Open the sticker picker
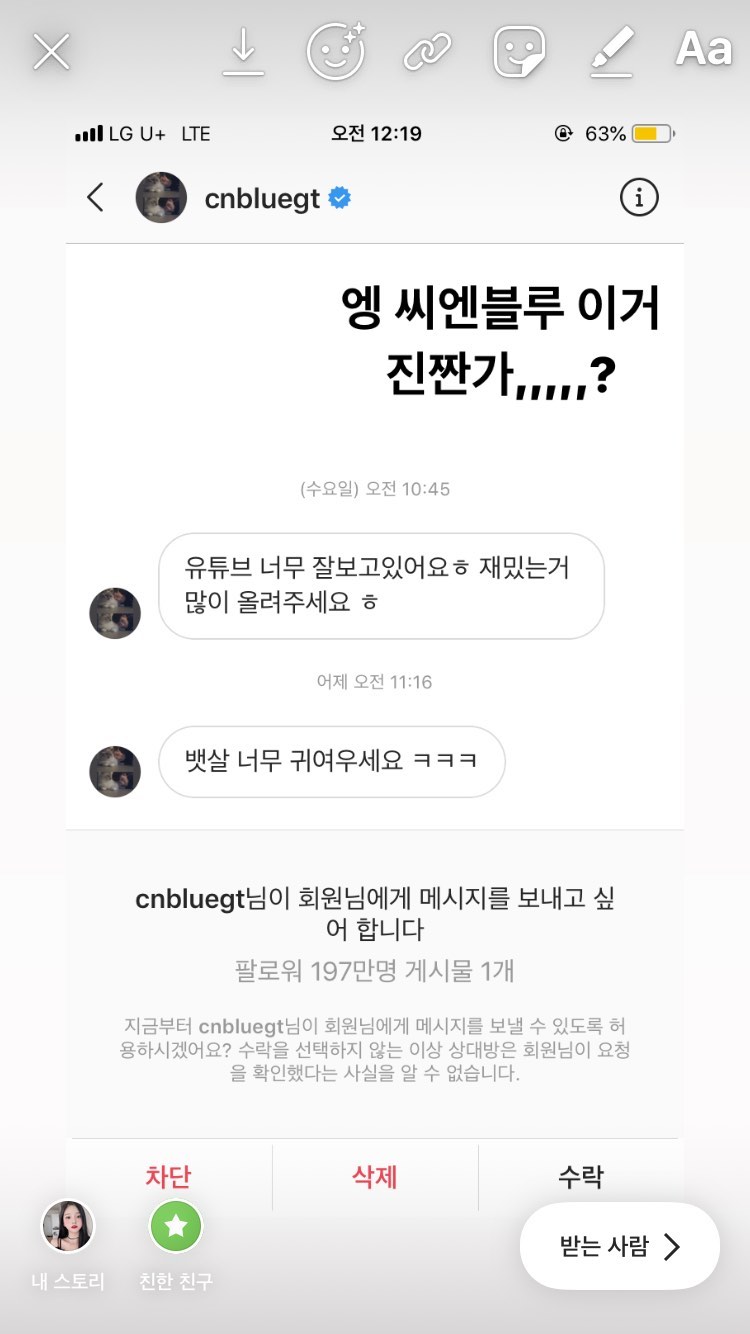The width and height of the screenshot is (750, 1334). point(519,51)
